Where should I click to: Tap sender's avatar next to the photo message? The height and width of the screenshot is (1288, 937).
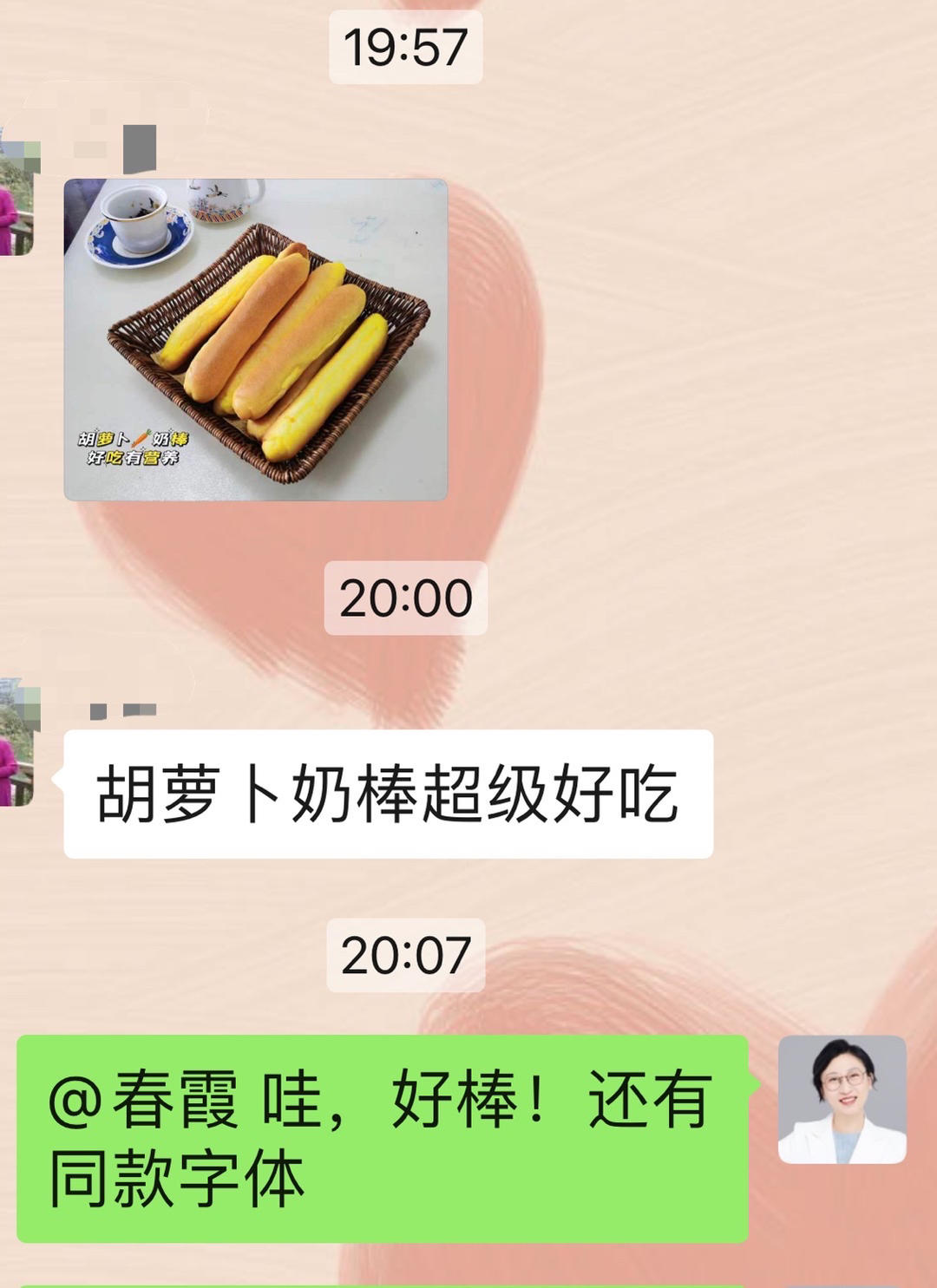pyautogui.click(x=18, y=192)
